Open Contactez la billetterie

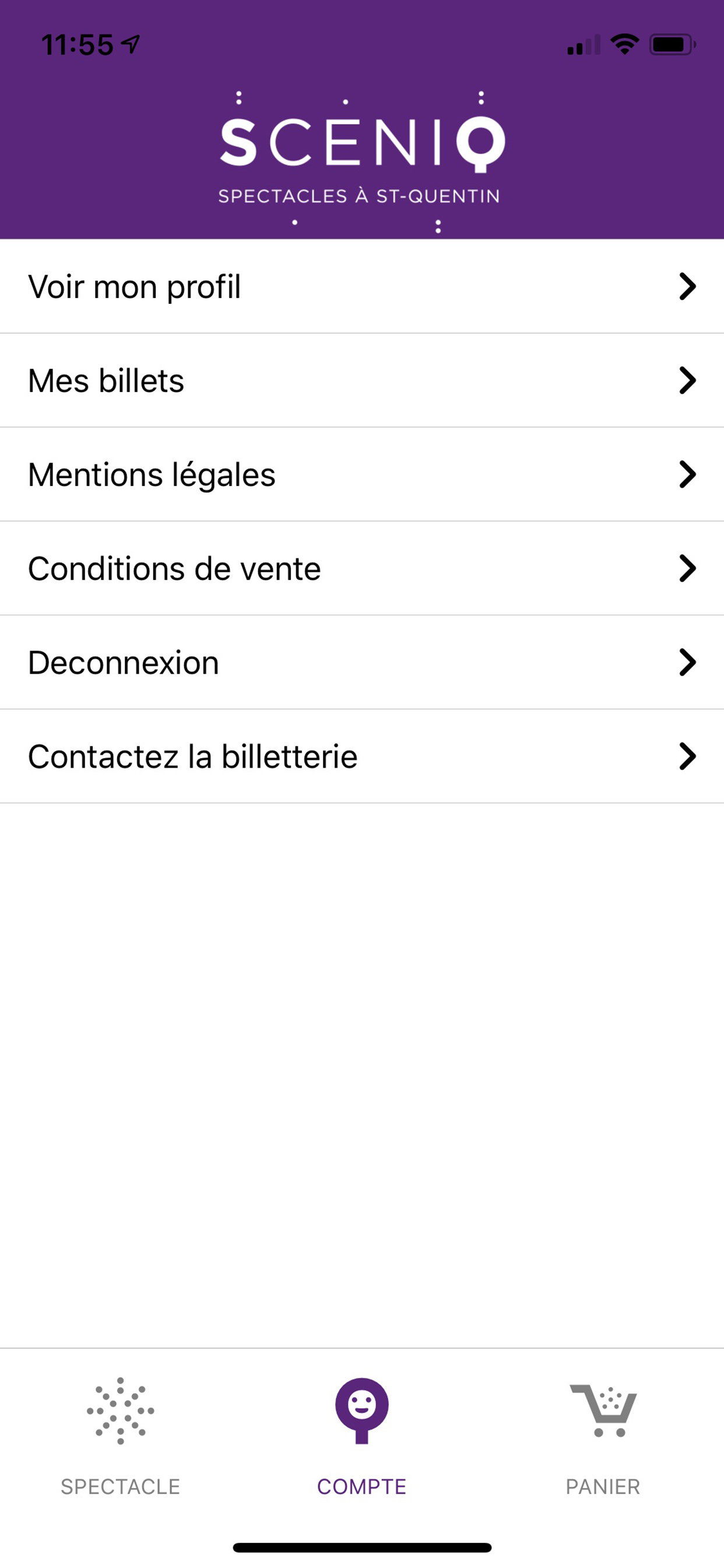click(x=362, y=757)
